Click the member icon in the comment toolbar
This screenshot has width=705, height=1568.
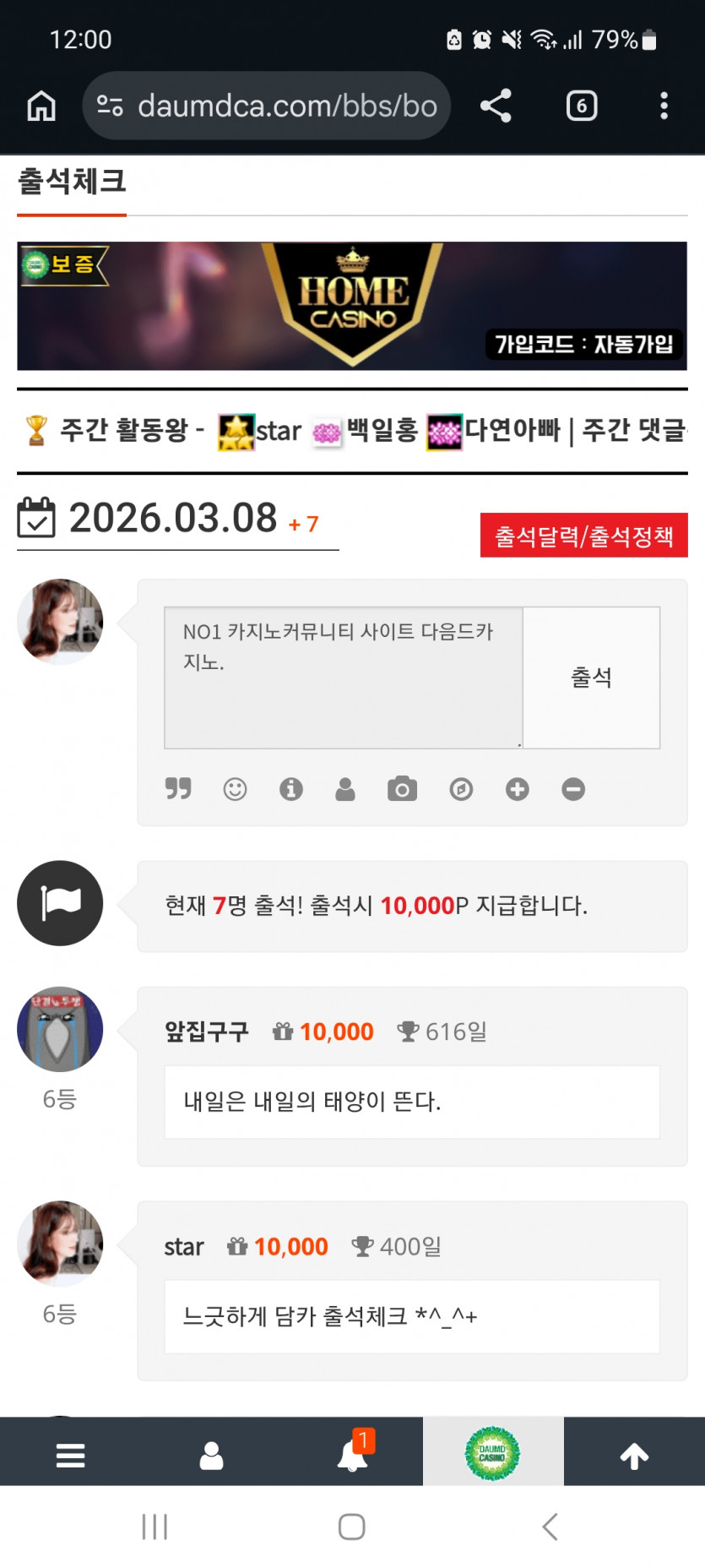(x=346, y=789)
